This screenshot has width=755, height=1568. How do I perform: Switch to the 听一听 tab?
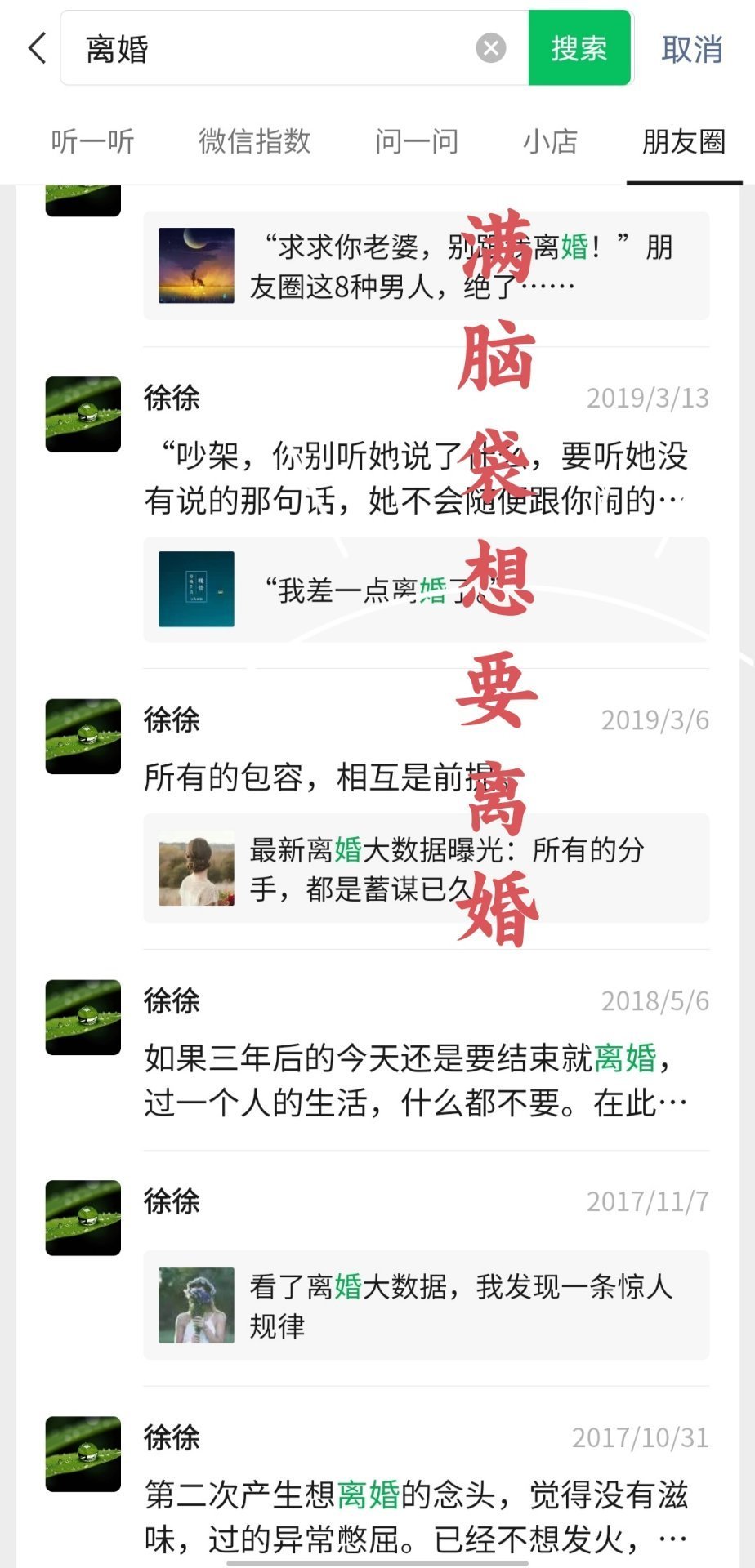pos(92,142)
